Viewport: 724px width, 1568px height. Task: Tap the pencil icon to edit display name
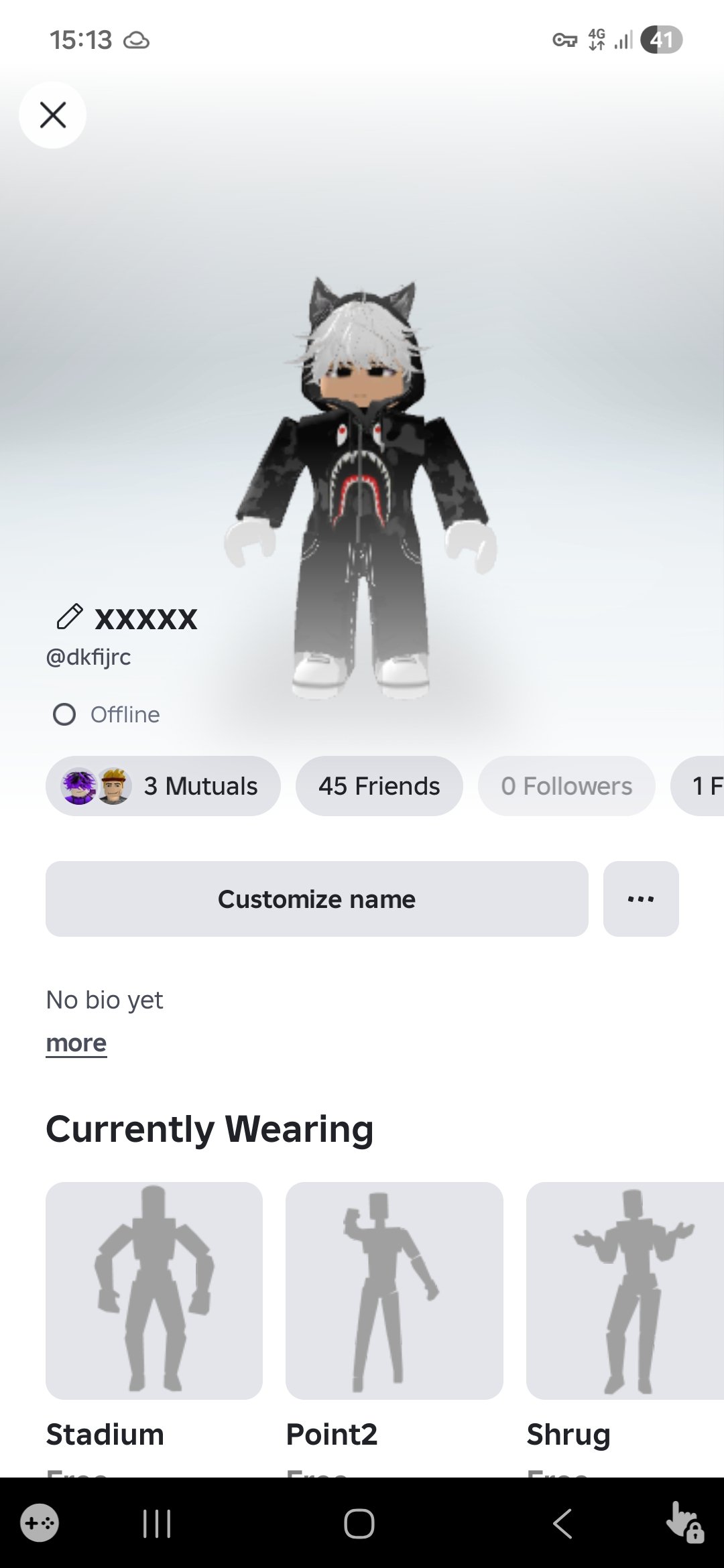69,617
